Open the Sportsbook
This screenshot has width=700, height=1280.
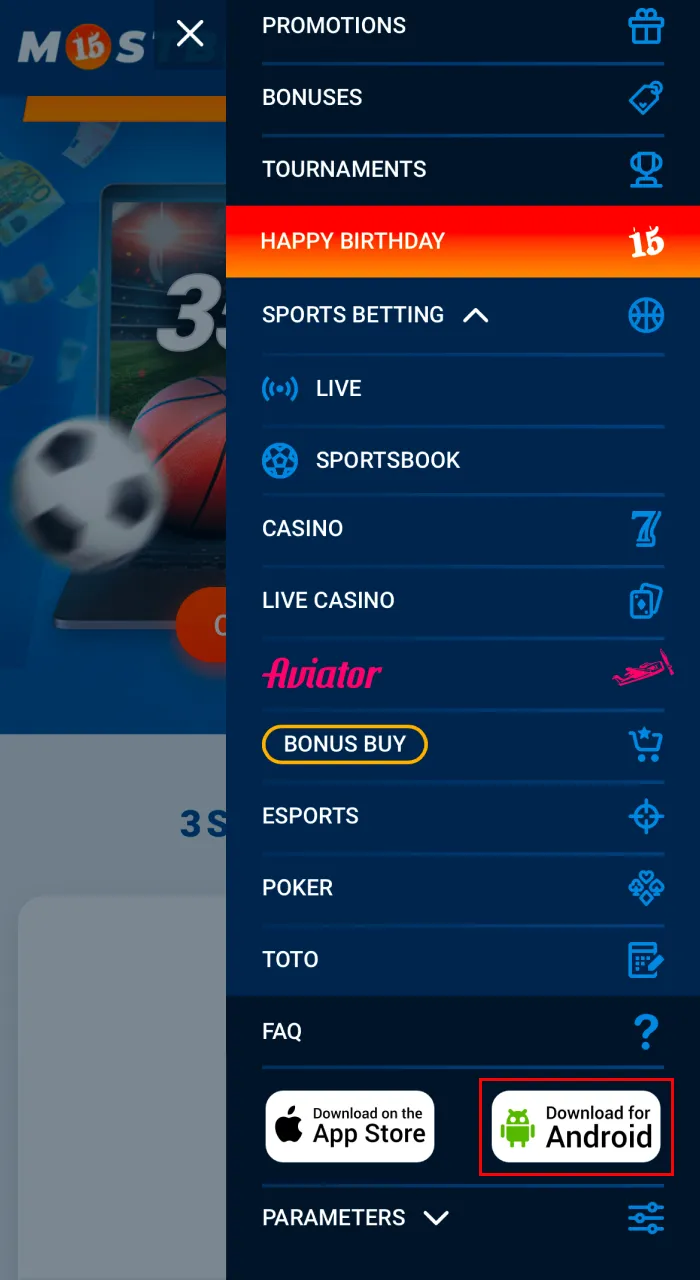[x=387, y=461]
